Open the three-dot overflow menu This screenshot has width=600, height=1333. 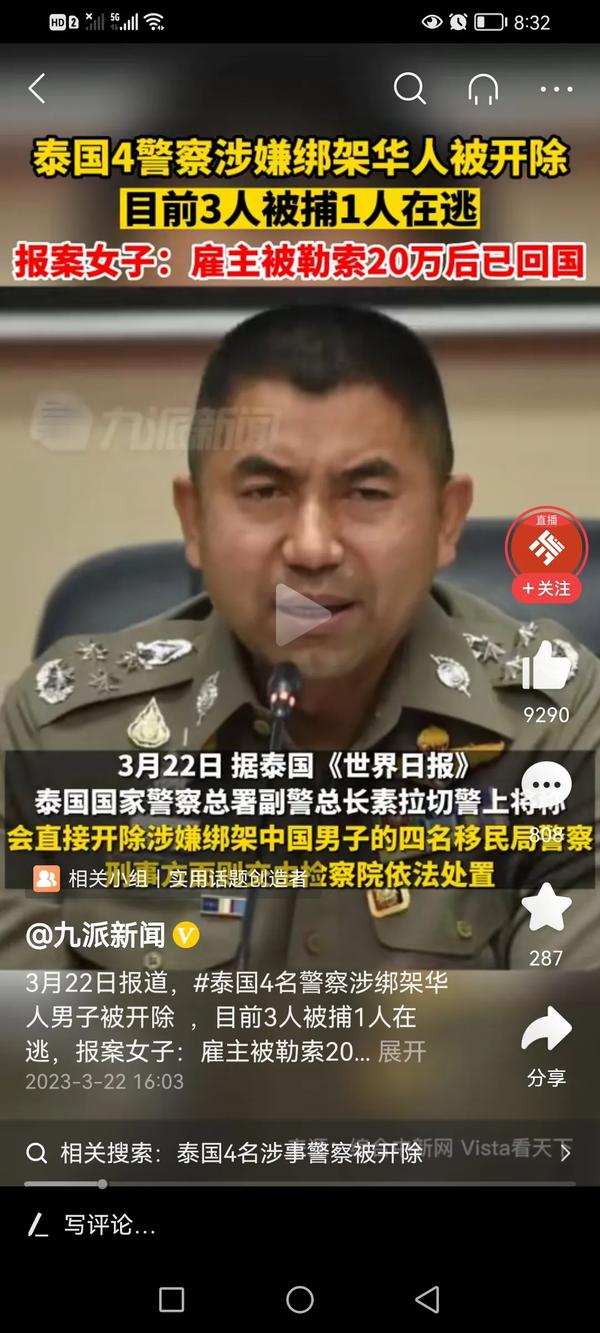click(x=556, y=89)
